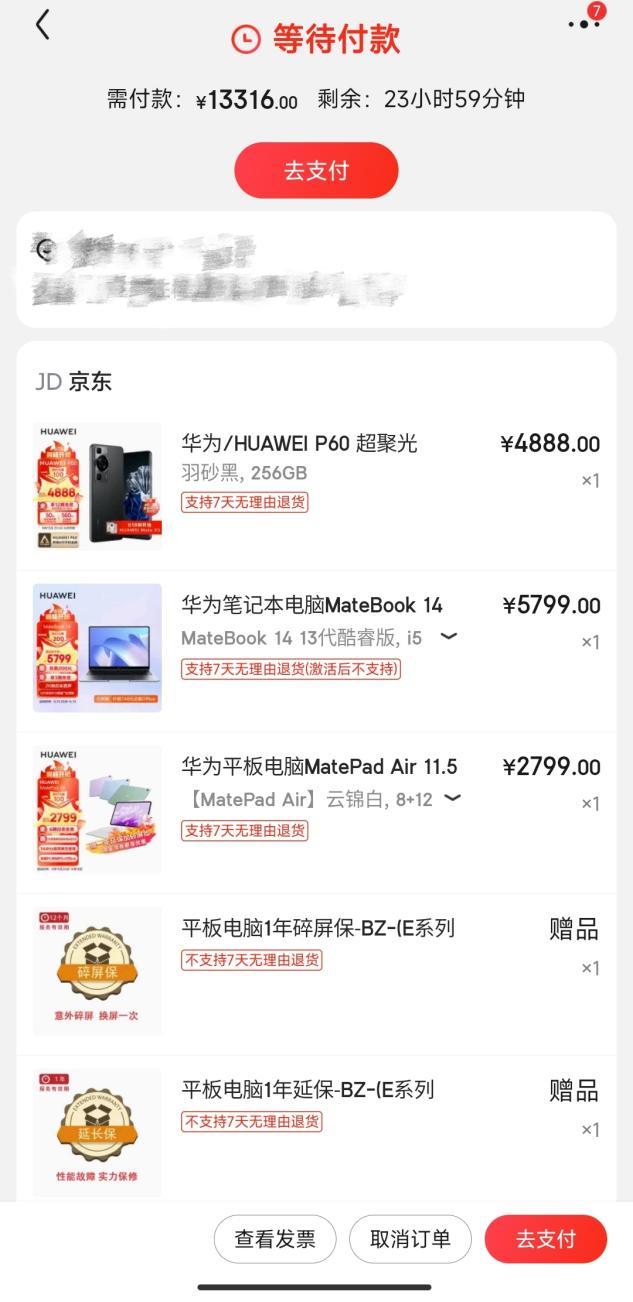Viewport: 633px width, 1302px height.
Task: Open the 平板电脑1年碎屏保 gift item
Action: point(317,928)
